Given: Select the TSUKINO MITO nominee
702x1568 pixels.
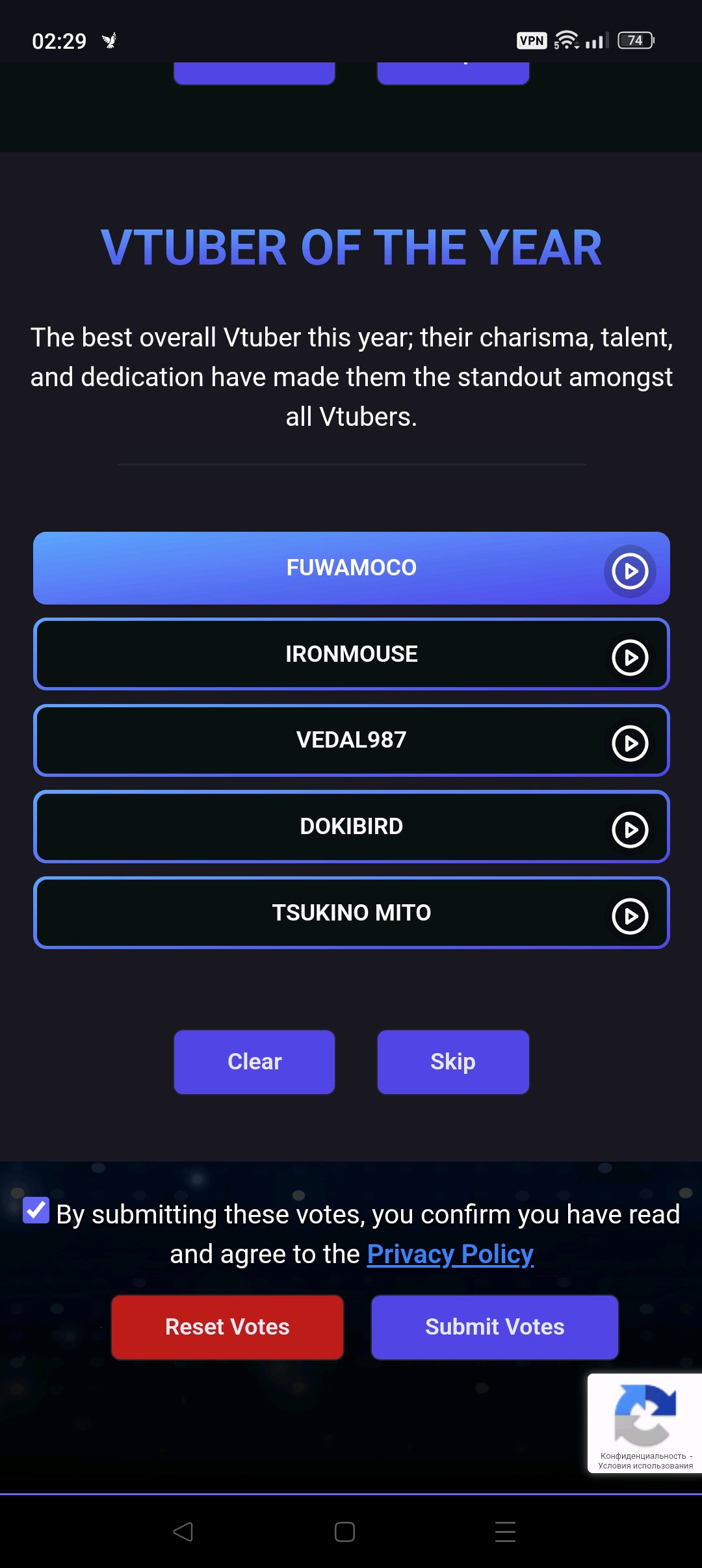Looking at the screenshot, I should (x=351, y=913).
